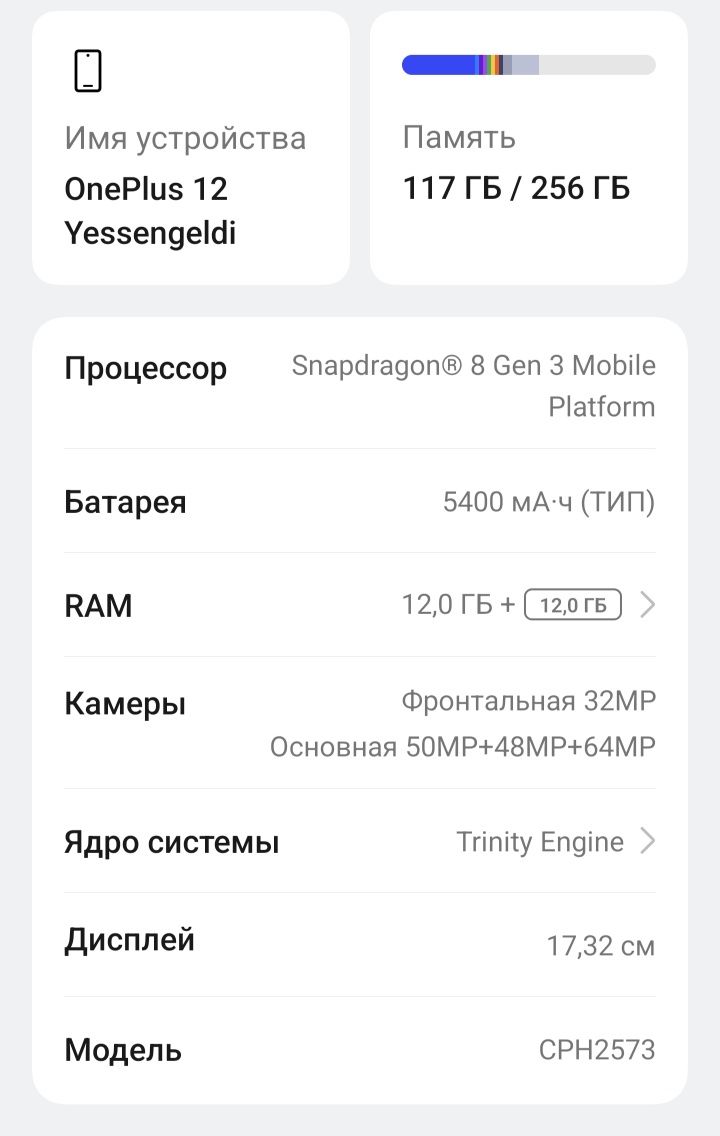The width and height of the screenshot is (720, 1136).
Task: Open RAM expansion settings
Action: [x=572, y=605]
